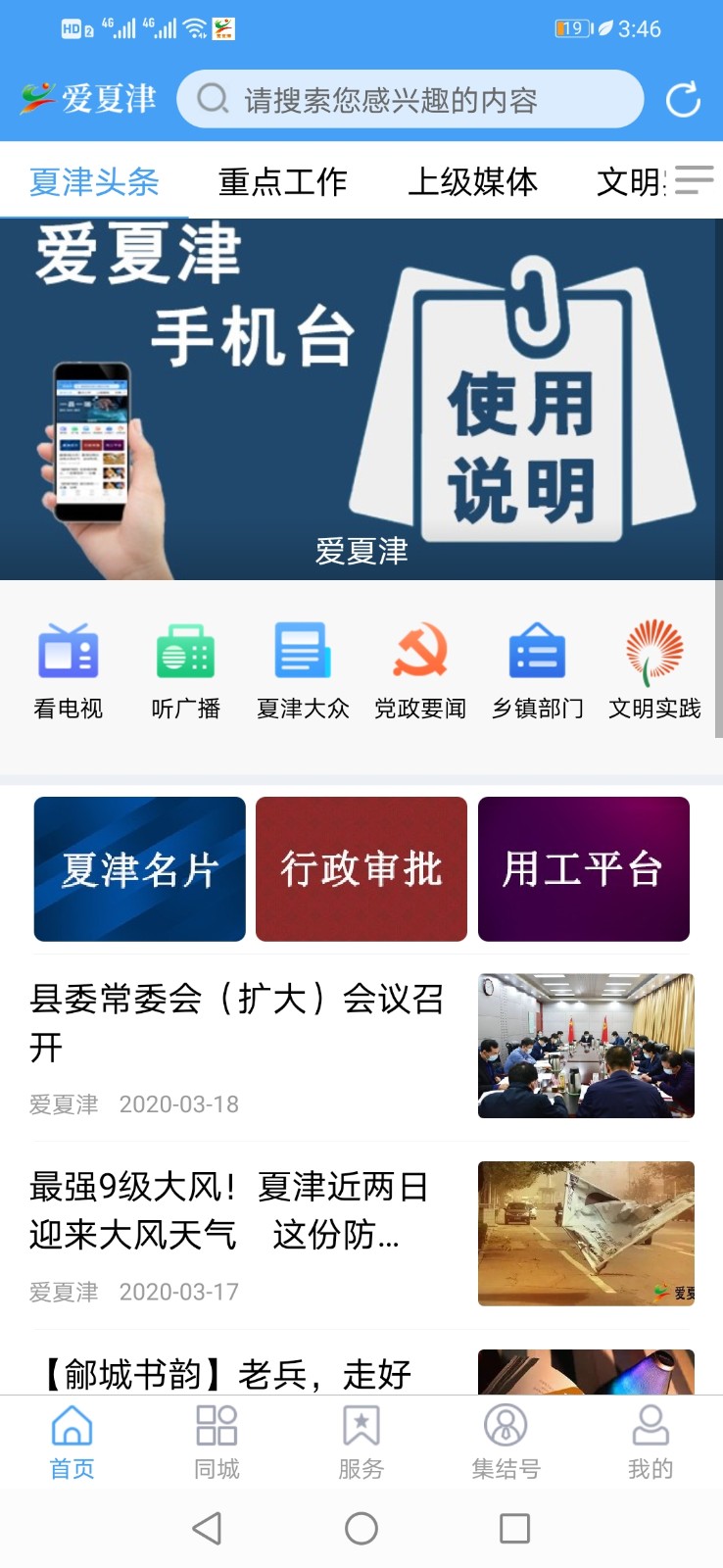Tap the search box in the header
Screen dimensions: 723x1568
point(410,100)
